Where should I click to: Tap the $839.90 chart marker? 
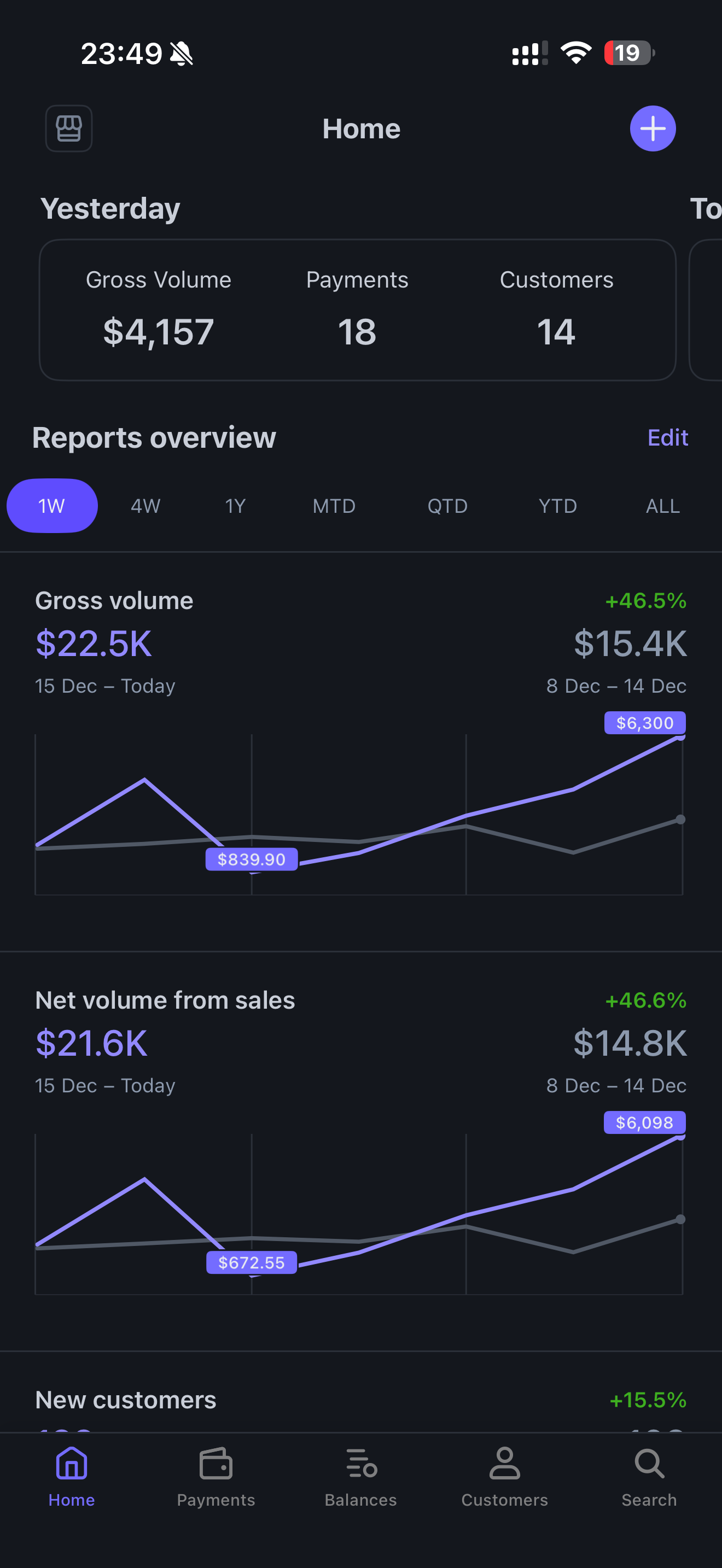tap(252, 859)
